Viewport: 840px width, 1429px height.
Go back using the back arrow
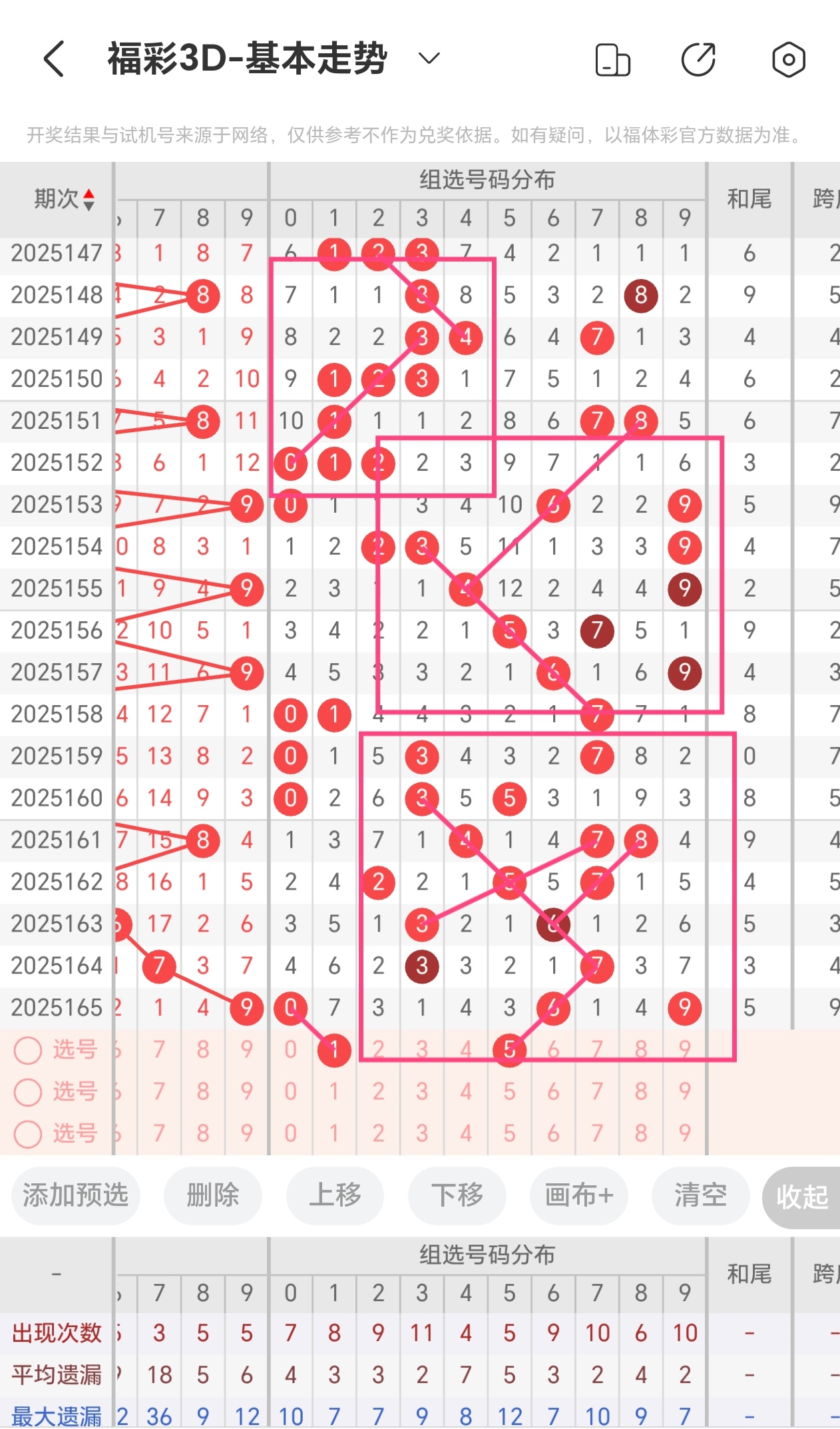click(55, 59)
